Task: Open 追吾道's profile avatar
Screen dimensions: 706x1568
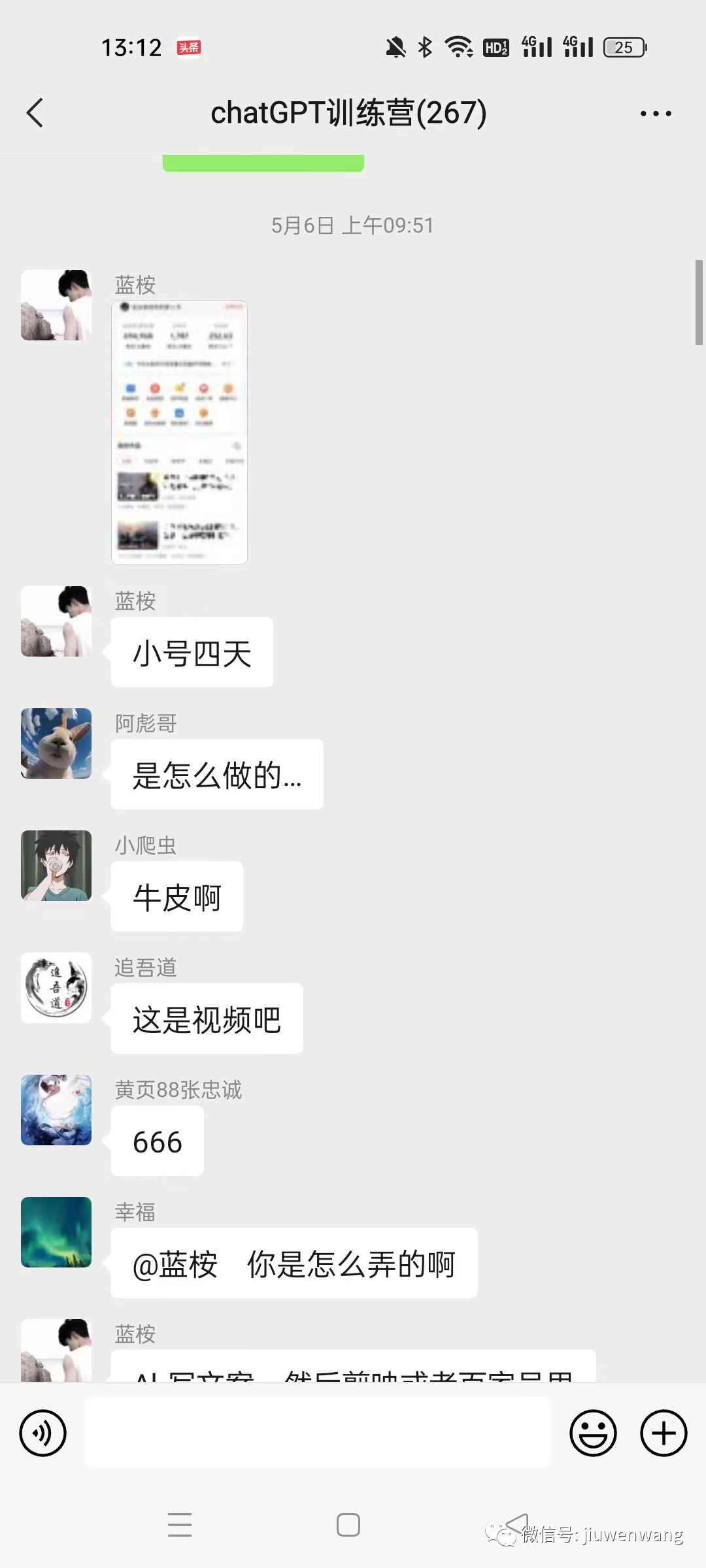Action: [56, 988]
